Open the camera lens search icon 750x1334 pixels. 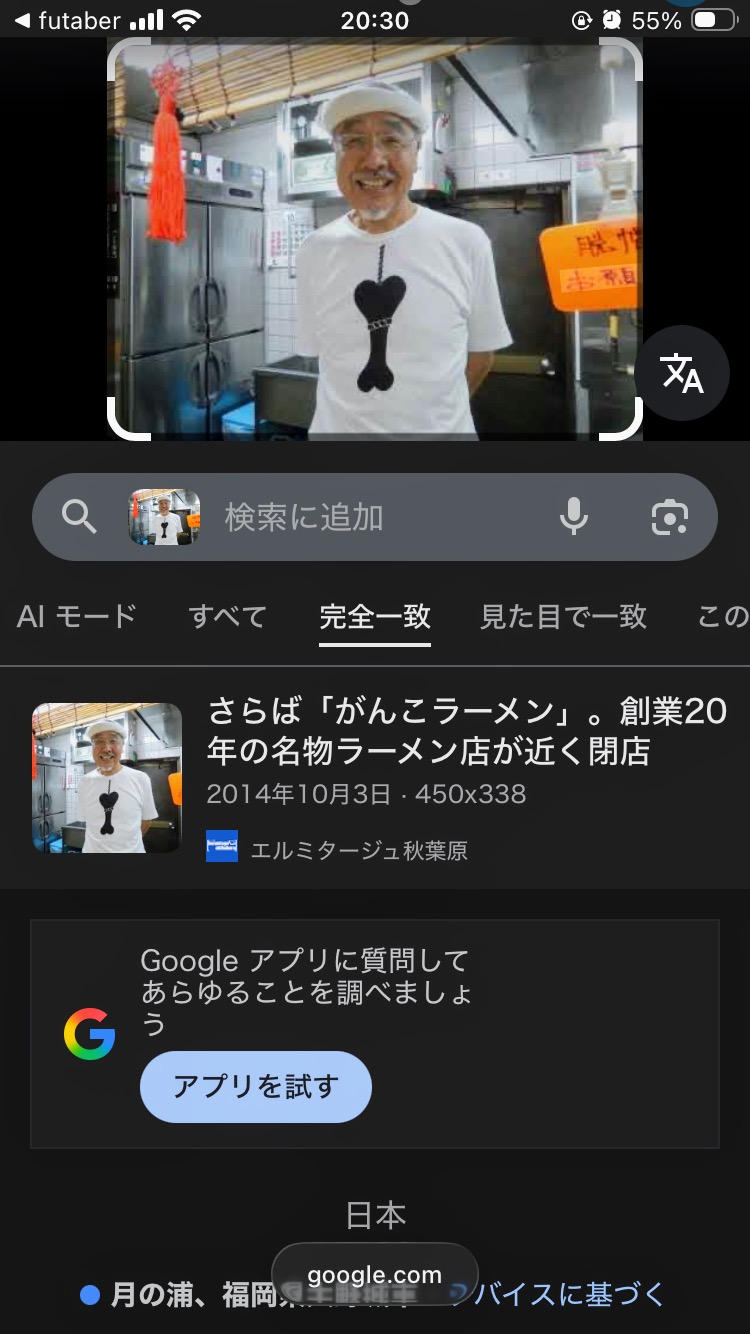pyautogui.click(x=669, y=517)
